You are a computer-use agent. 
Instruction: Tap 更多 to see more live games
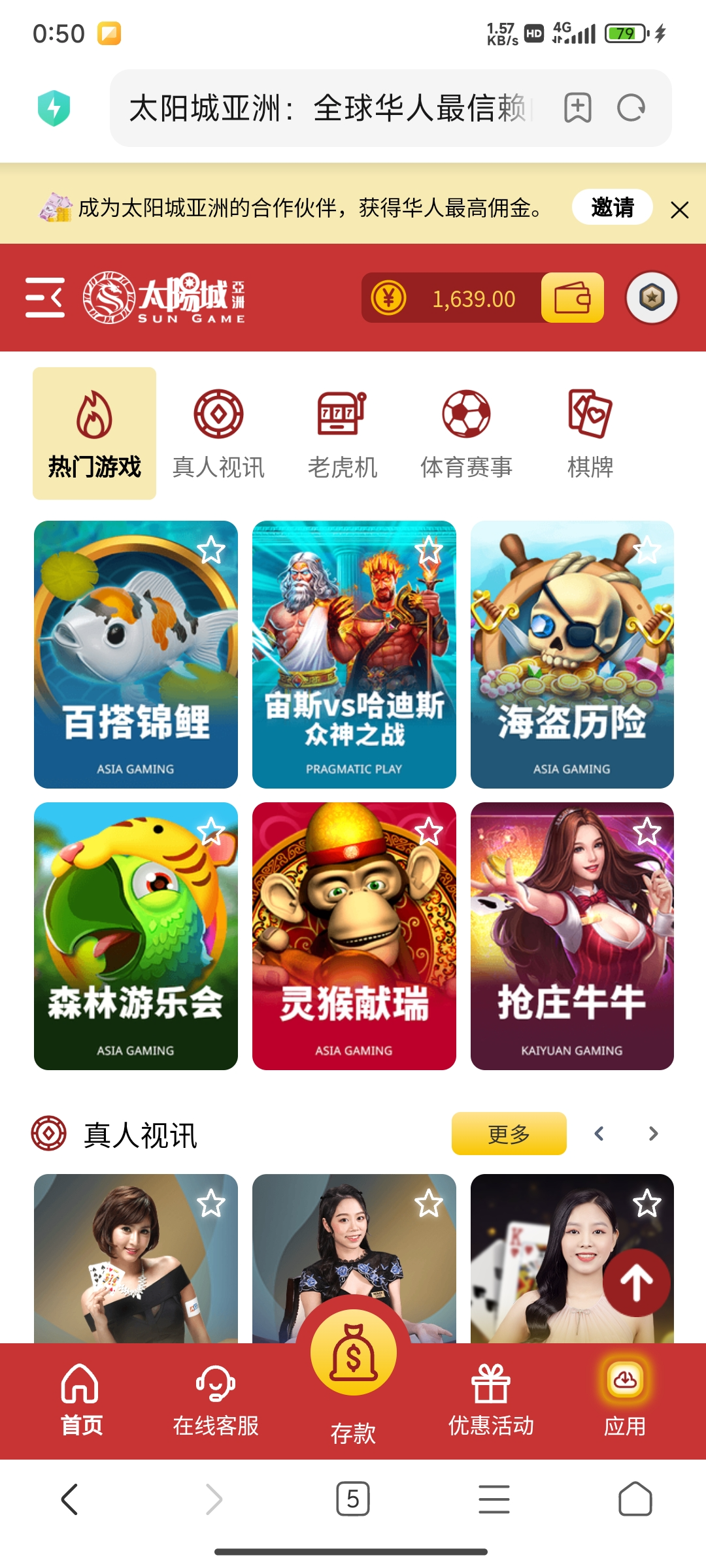tap(509, 1134)
